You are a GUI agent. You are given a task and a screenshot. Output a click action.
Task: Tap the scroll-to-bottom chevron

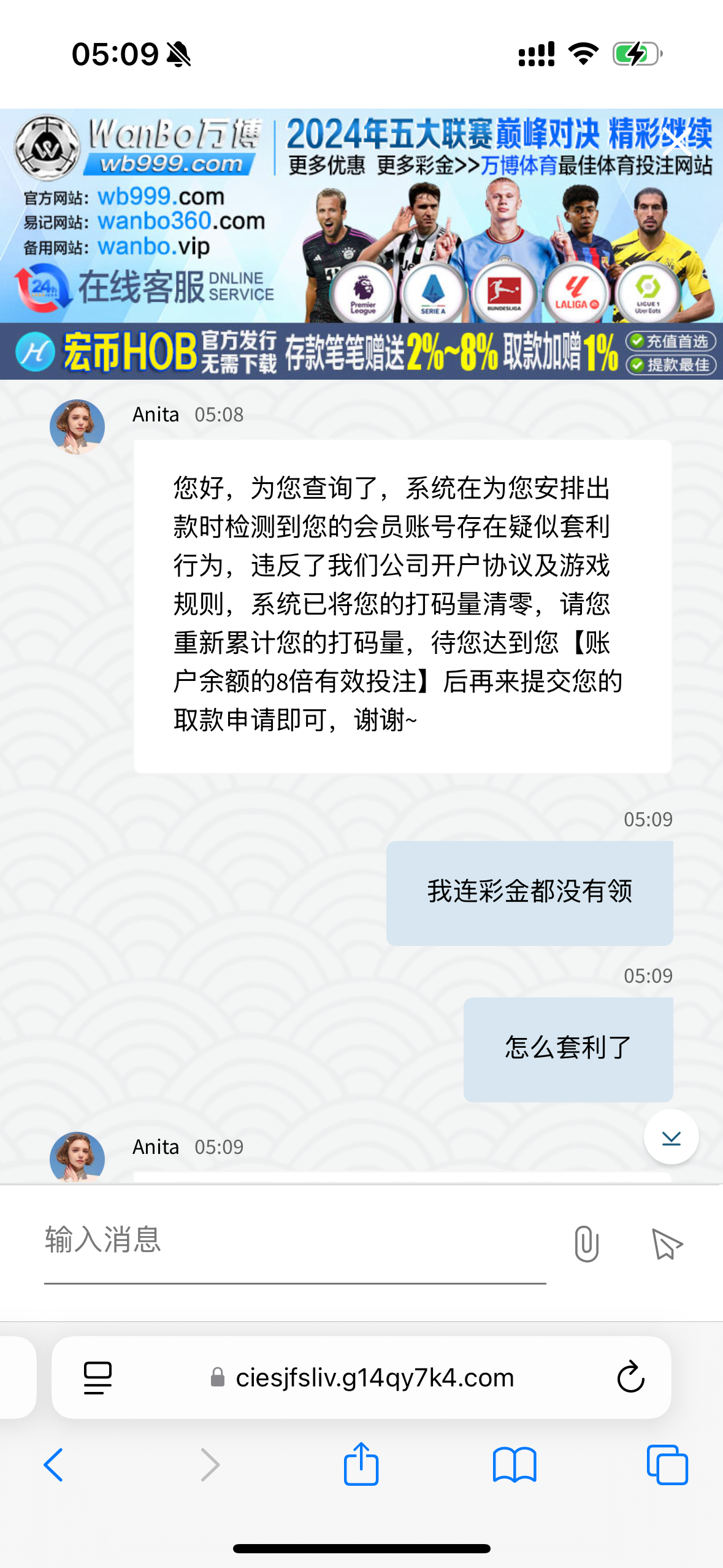(670, 1136)
